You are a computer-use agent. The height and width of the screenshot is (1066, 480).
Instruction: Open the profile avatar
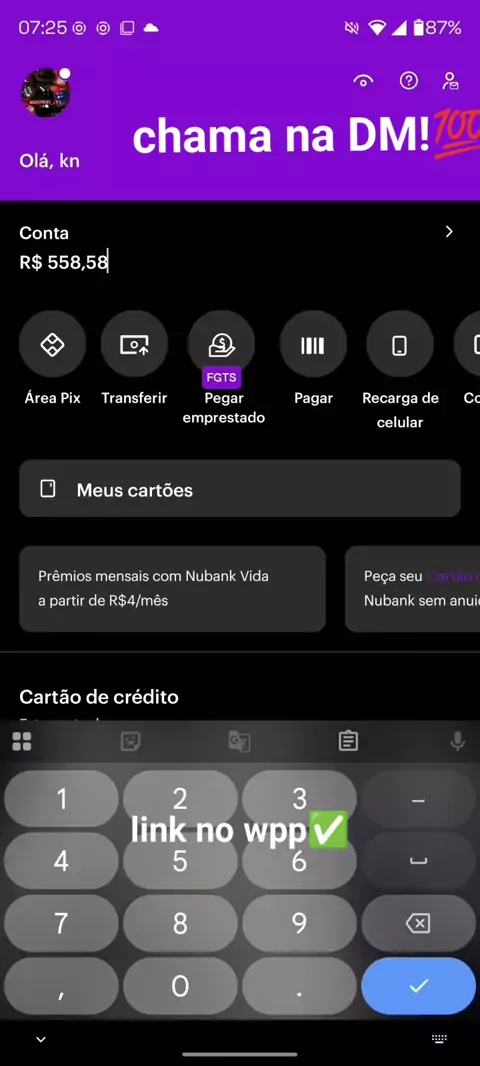coord(46,92)
